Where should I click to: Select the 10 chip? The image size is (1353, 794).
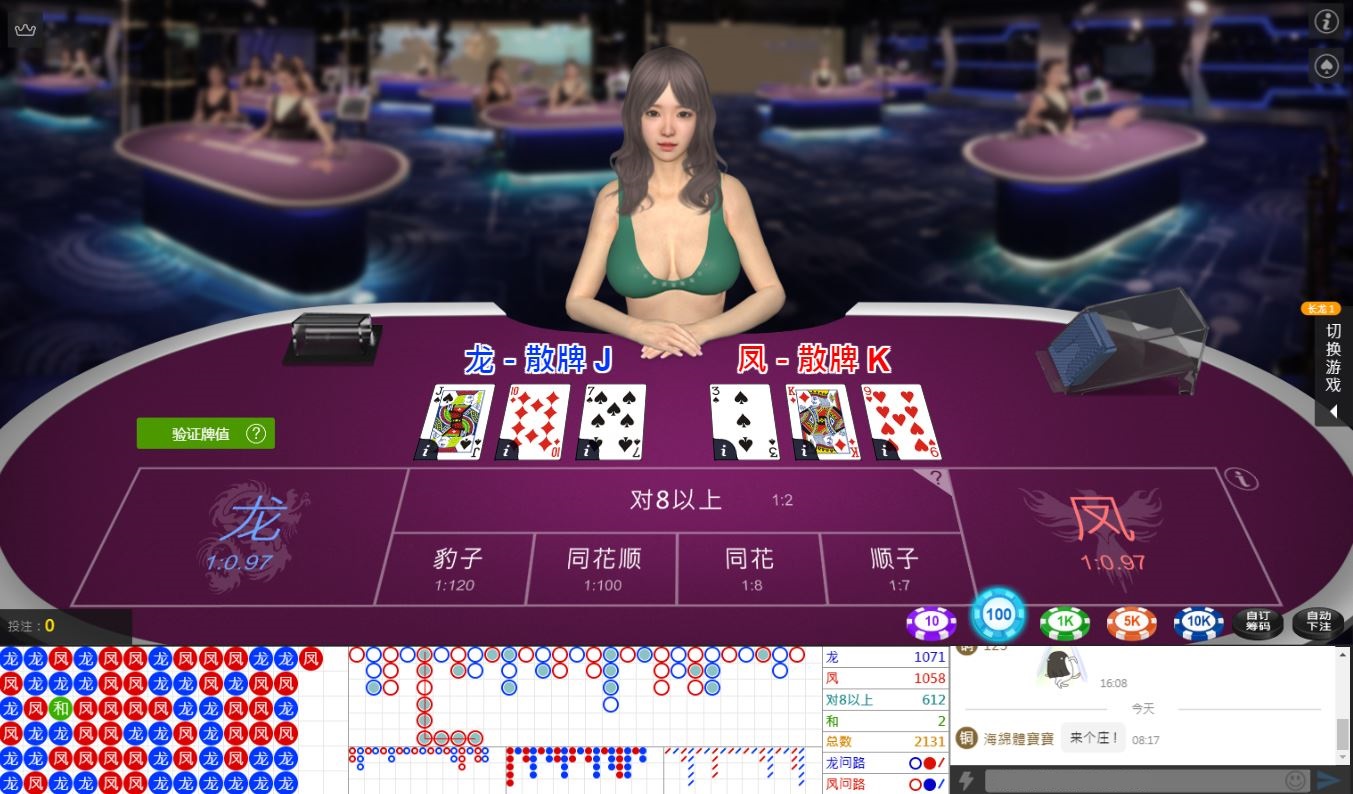(x=931, y=622)
